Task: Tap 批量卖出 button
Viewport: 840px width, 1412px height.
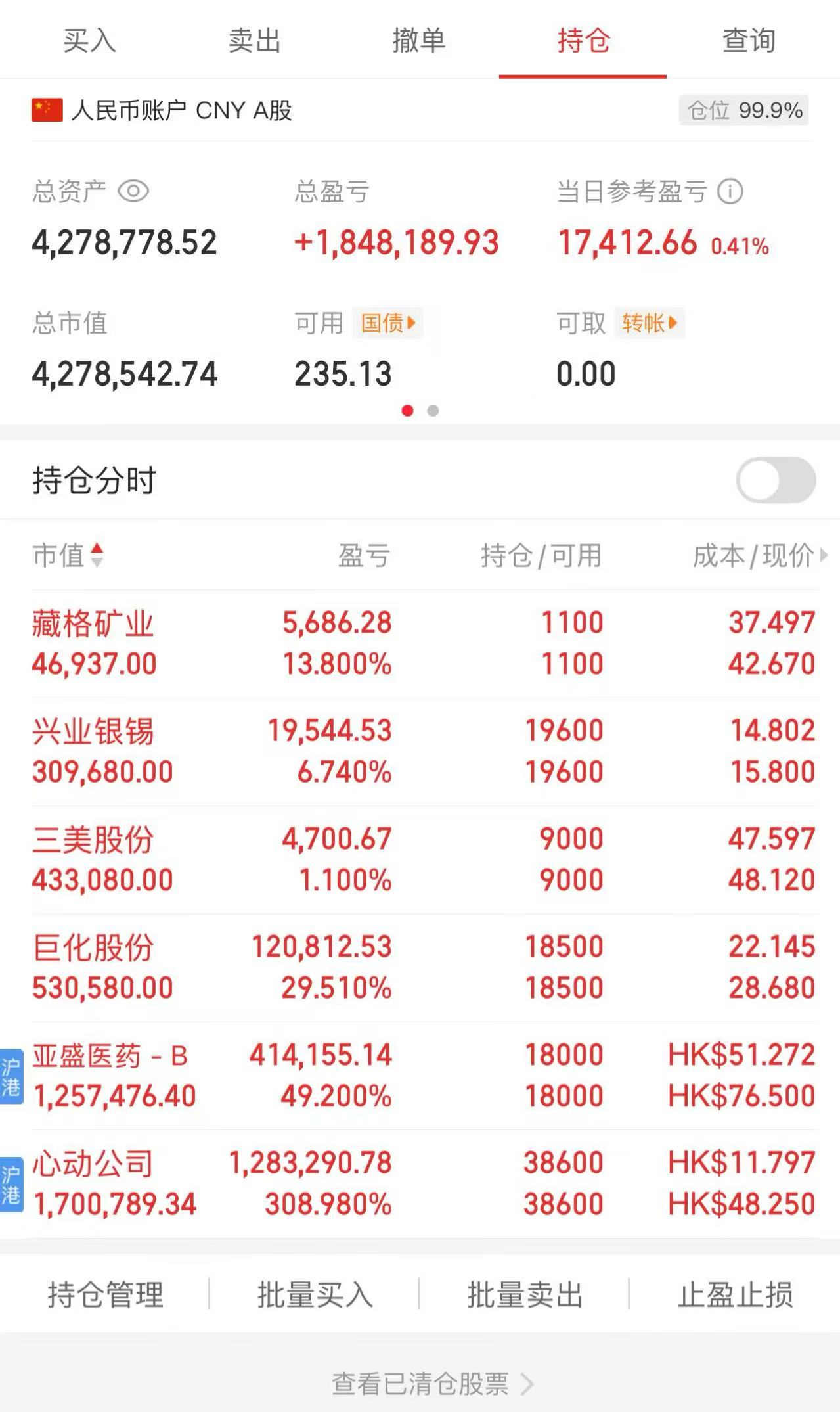Action: [x=524, y=1294]
